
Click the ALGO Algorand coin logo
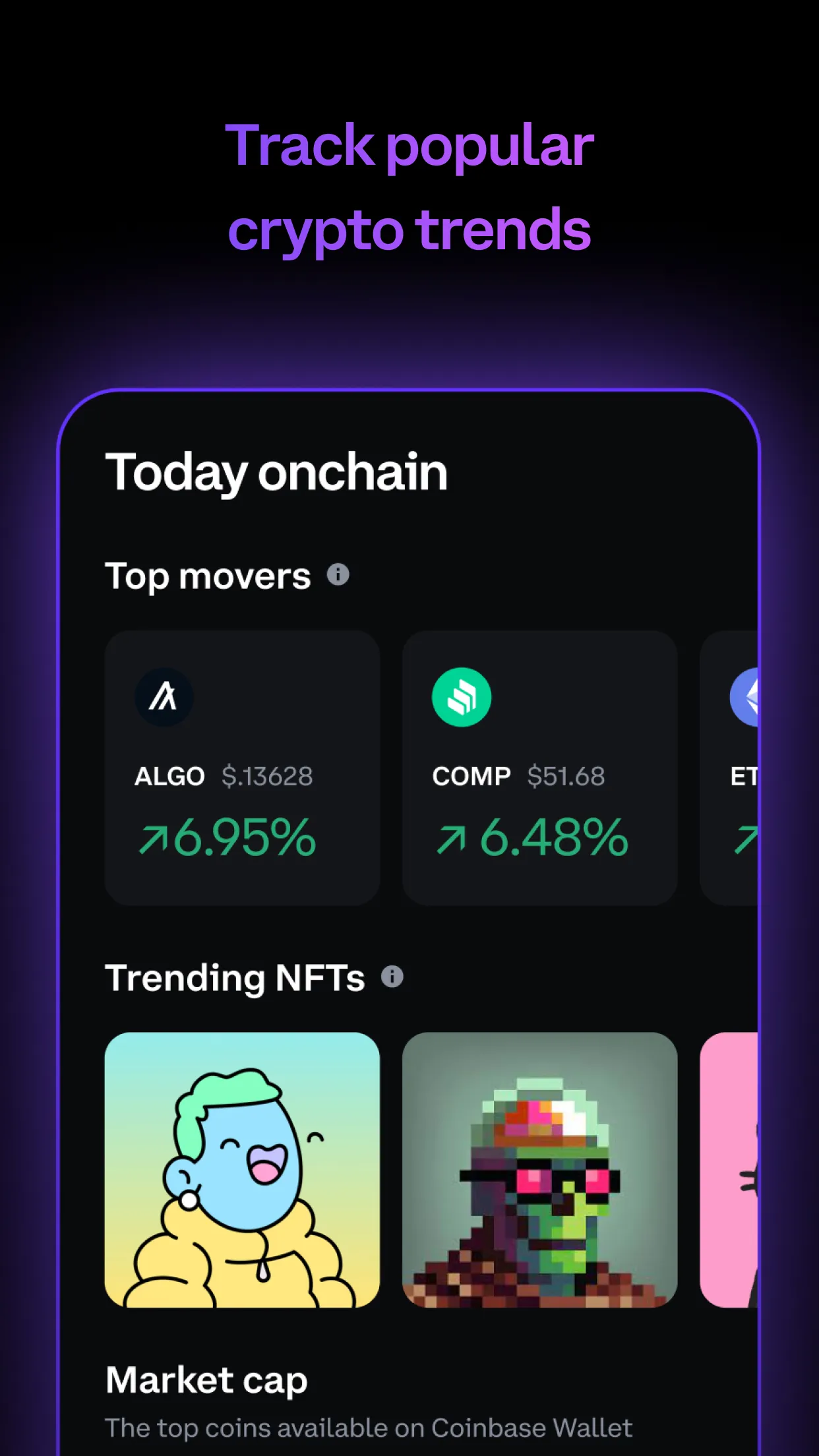(x=165, y=697)
